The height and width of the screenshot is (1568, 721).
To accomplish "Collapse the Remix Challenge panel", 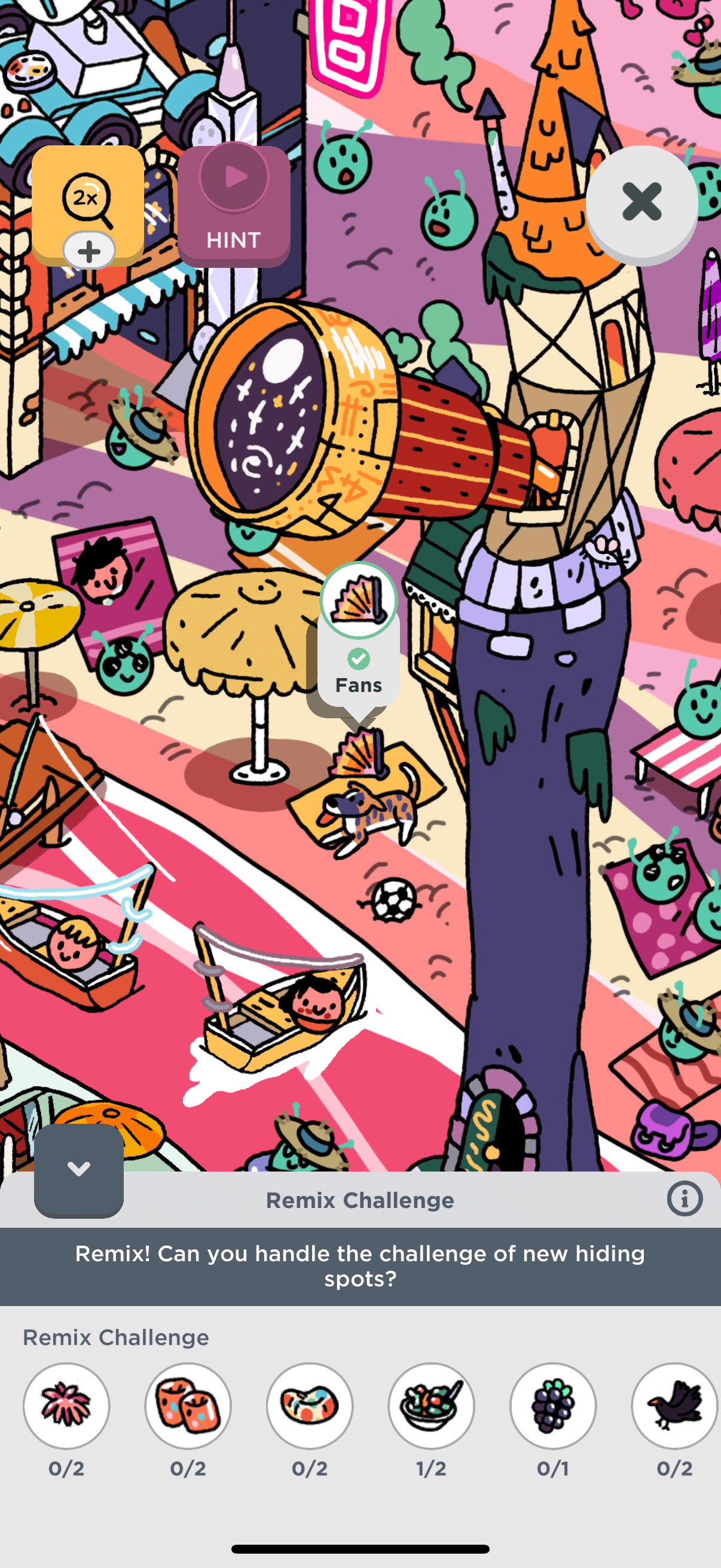I will coord(78,1169).
